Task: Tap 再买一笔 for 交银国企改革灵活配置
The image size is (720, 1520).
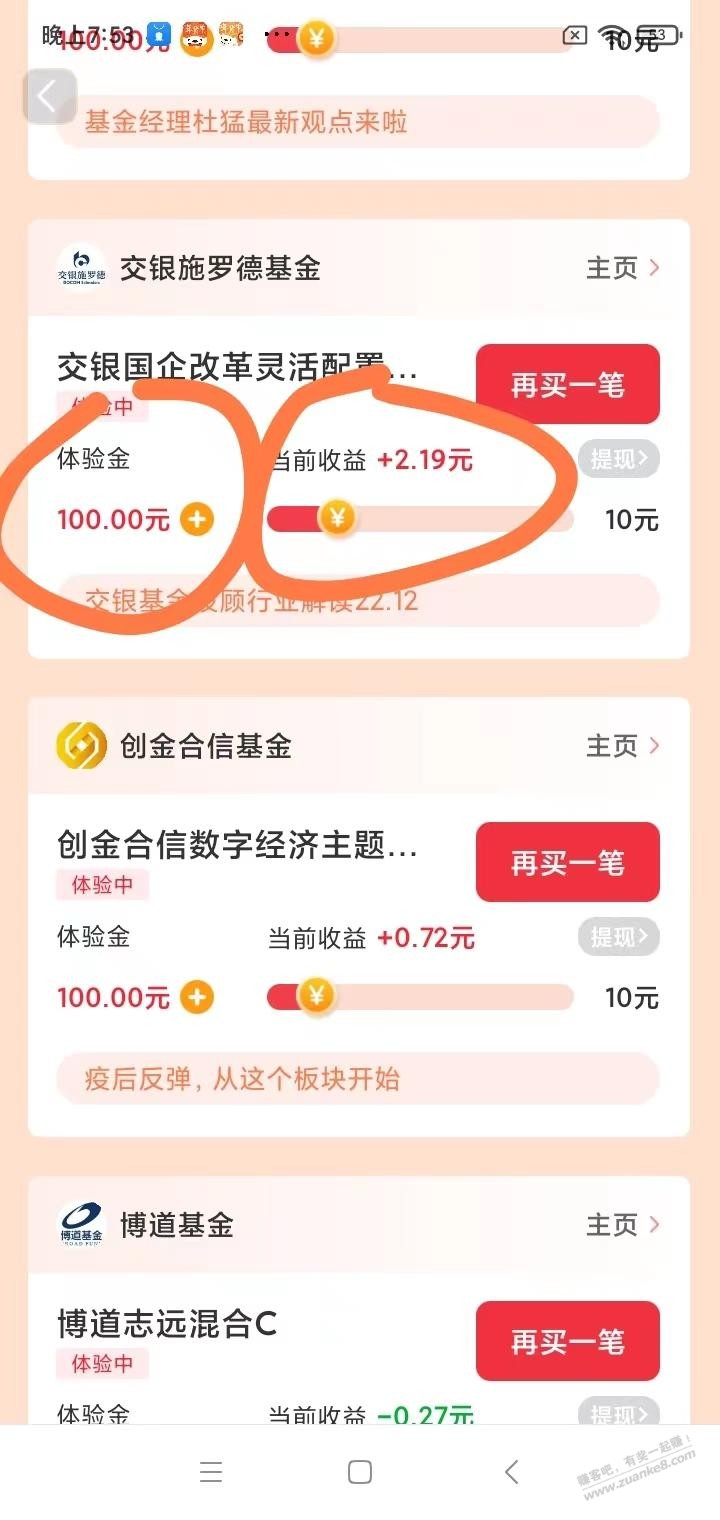Action: click(x=567, y=385)
